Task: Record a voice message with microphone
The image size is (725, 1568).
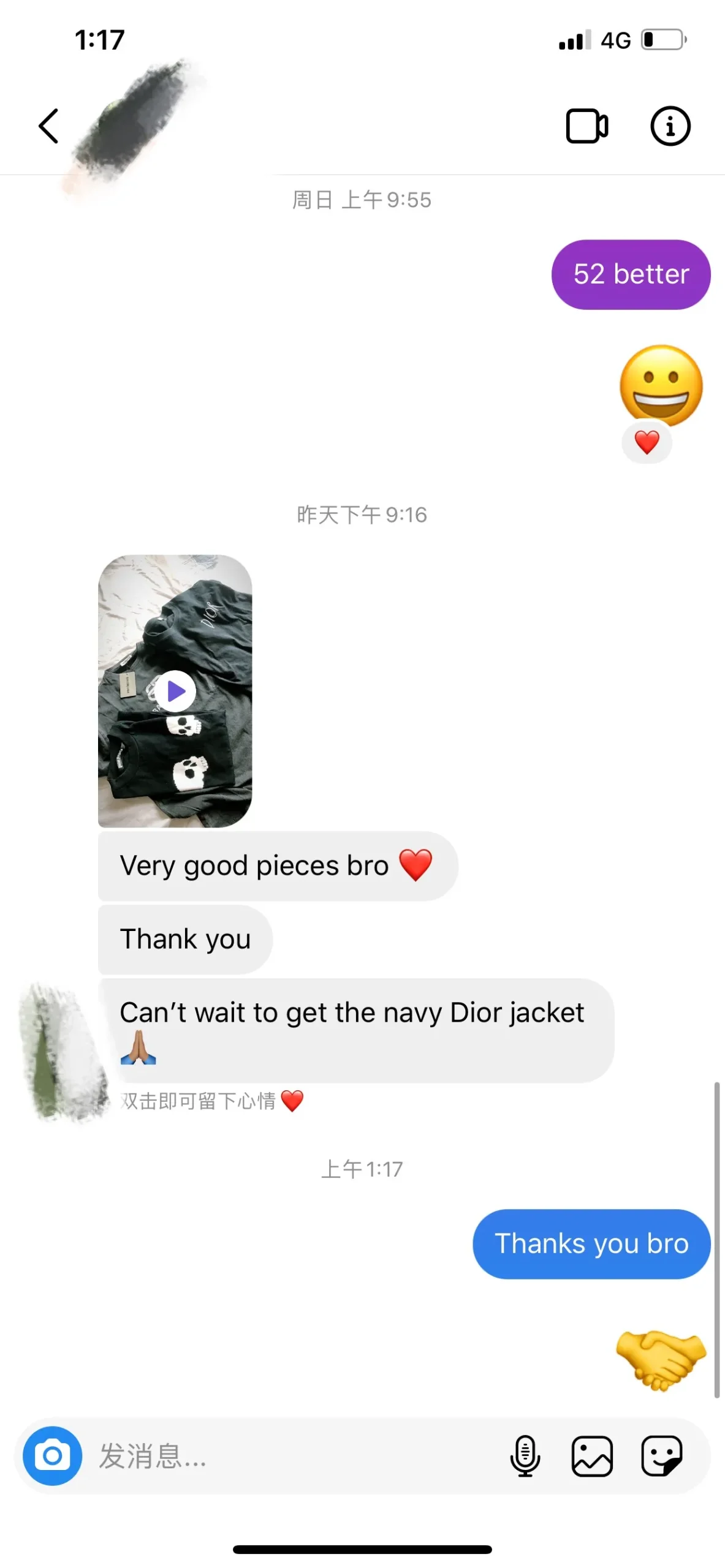Action: (x=525, y=1455)
